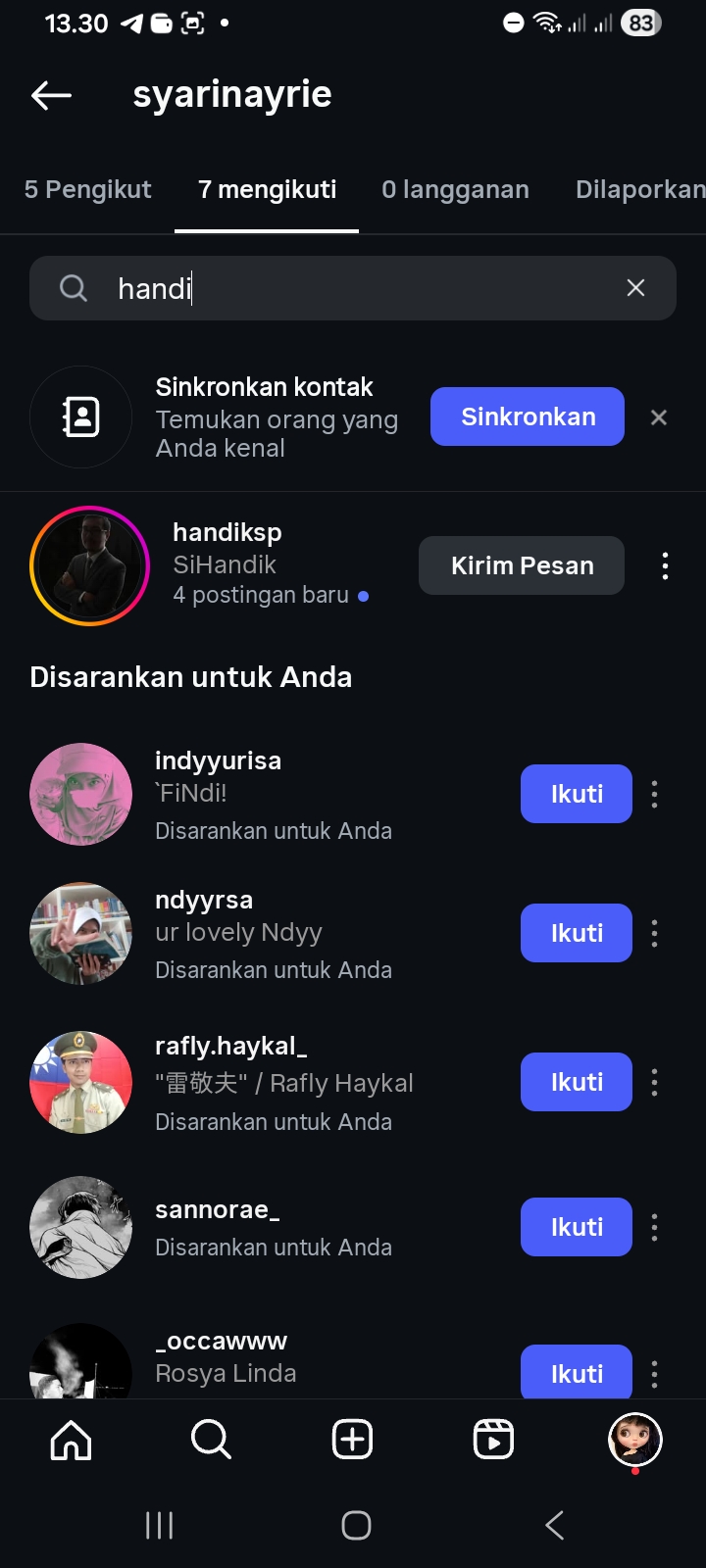
Task: Send a message via Kirim Pesan
Action: (522, 565)
